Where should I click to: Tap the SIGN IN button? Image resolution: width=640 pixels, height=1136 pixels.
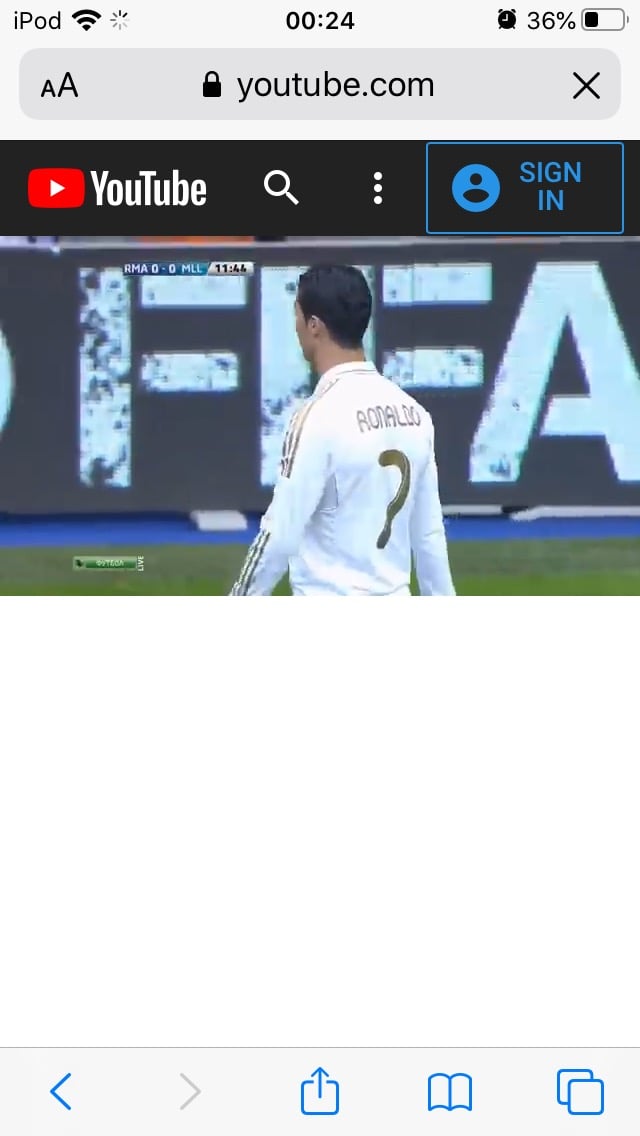tap(525, 187)
